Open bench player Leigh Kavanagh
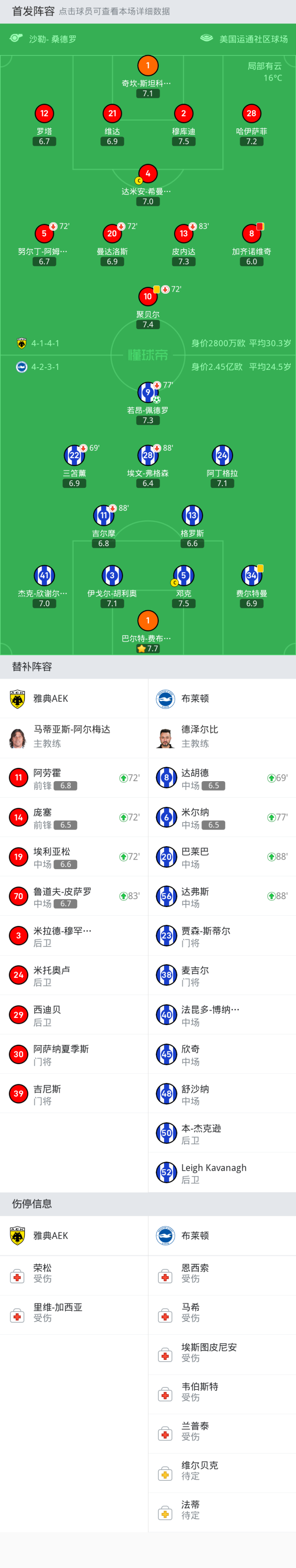Viewport: 296px width, 1568px height. click(221, 1172)
